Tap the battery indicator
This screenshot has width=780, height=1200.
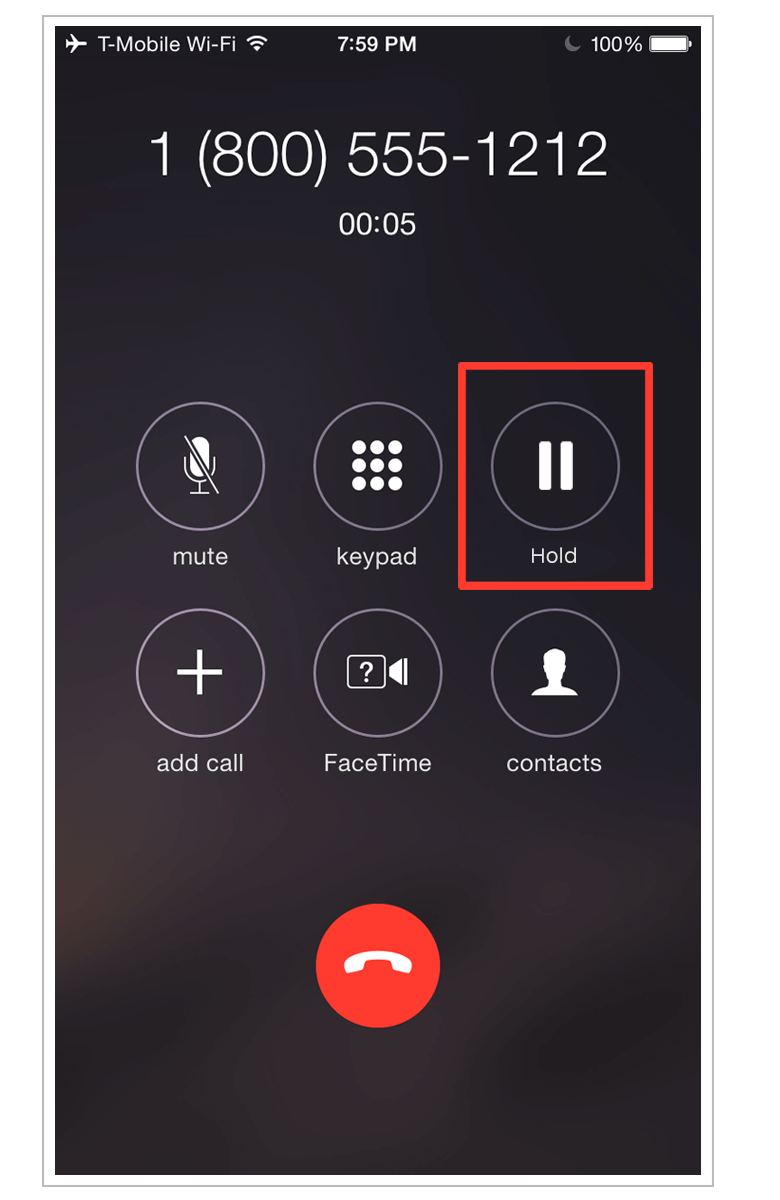[x=668, y=43]
